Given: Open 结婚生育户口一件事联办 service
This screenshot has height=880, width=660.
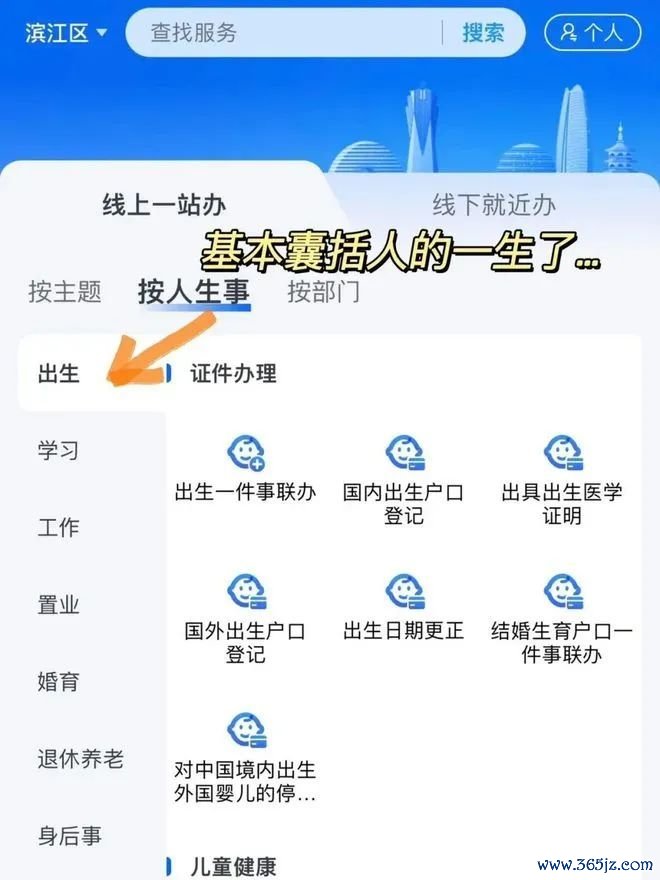Looking at the screenshot, I should 562,616.
